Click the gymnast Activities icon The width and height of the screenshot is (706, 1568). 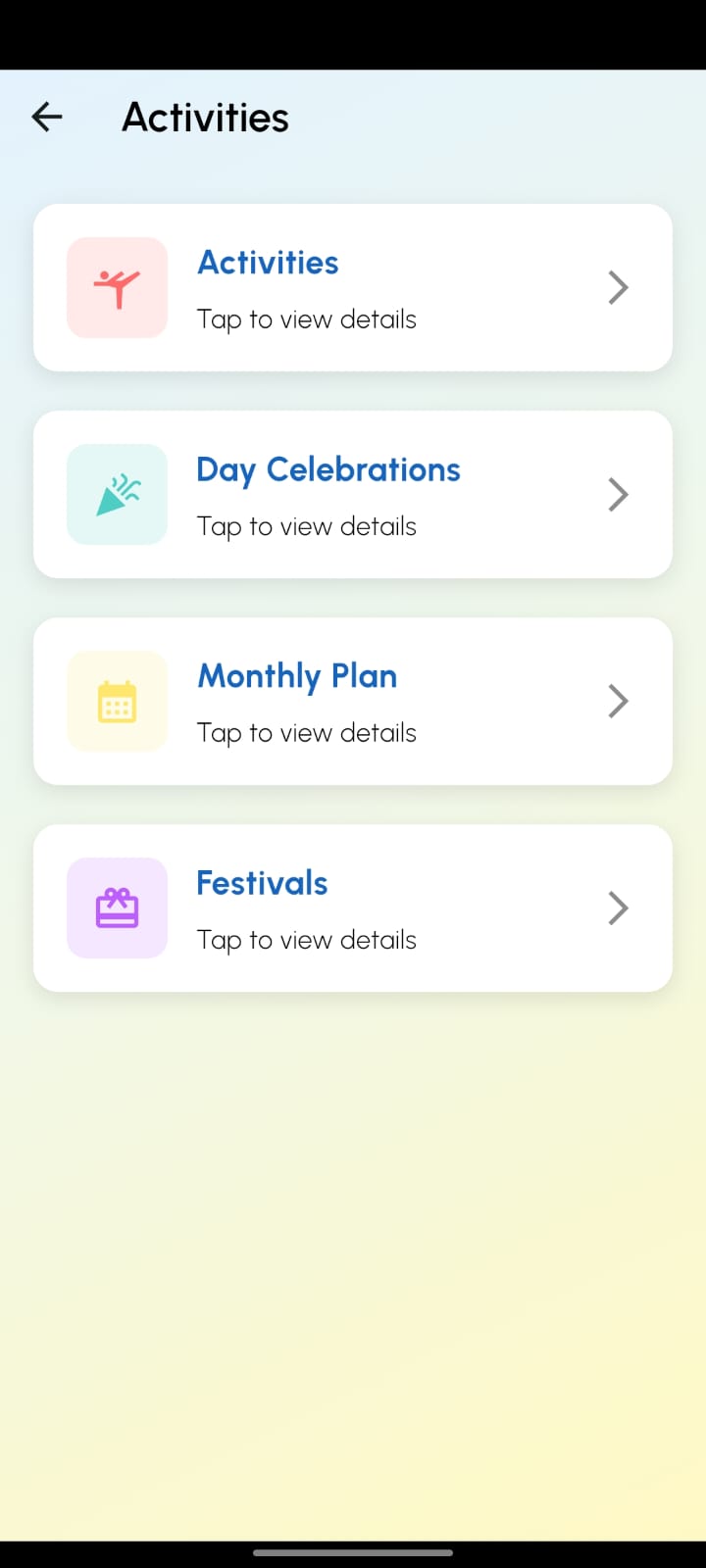[x=117, y=287]
